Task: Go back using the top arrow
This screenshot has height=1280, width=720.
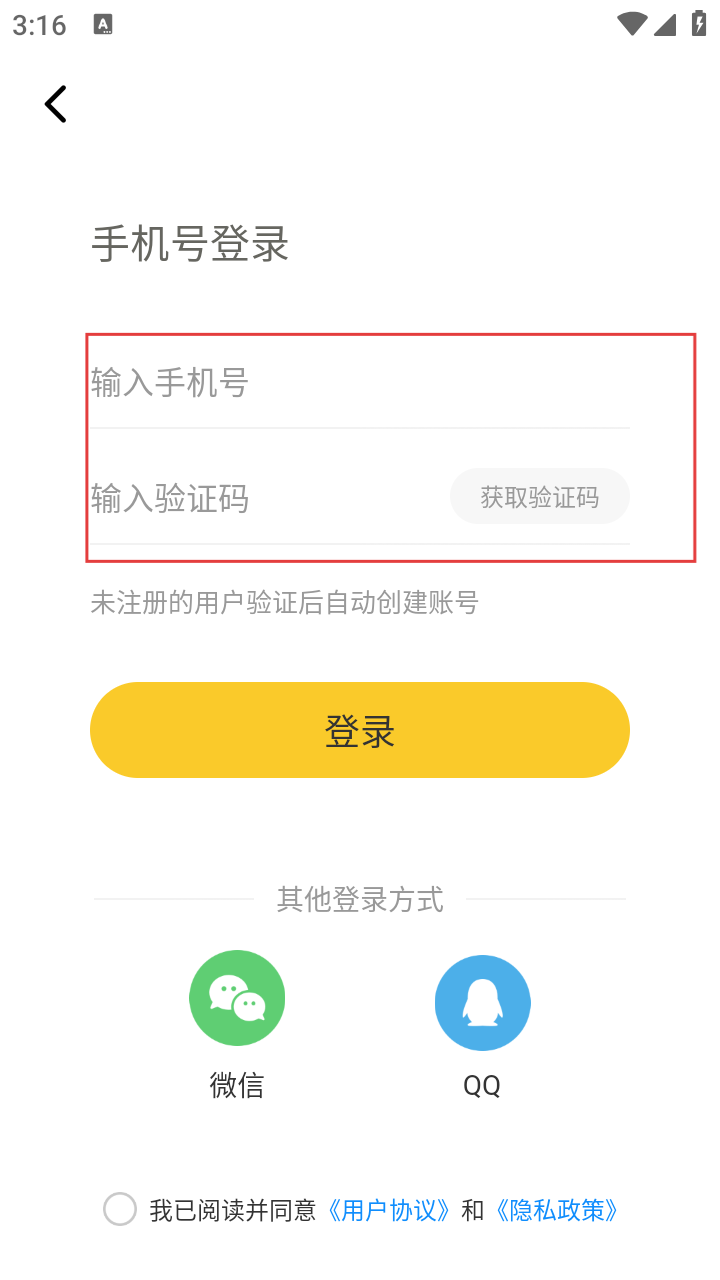Action: coord(56,104)
